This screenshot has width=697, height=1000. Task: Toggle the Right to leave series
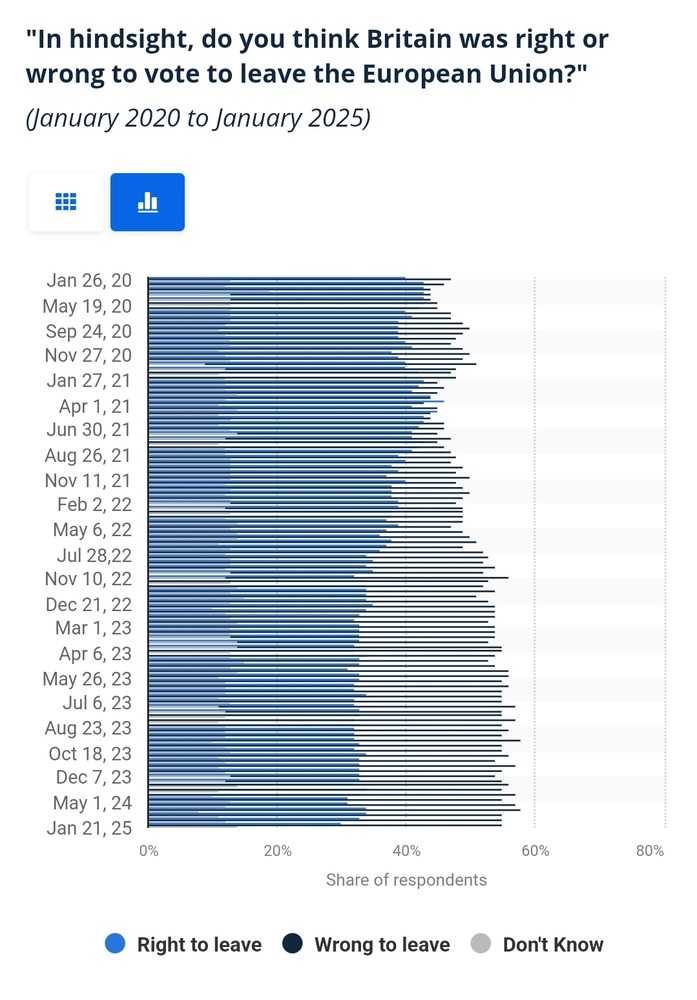[184, 944]
